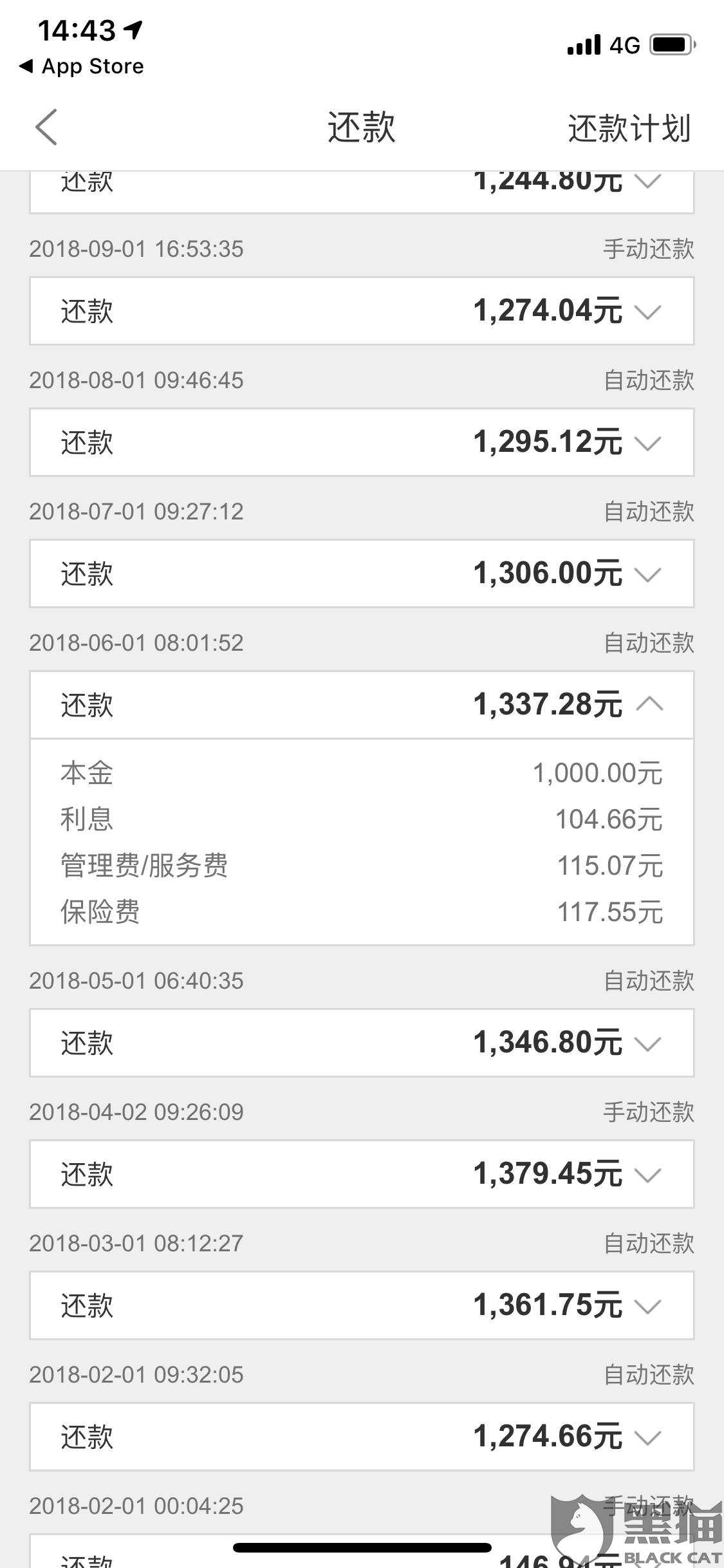The image size is (724, 1568).
Task: Show details for the 1,379.45元 repayment
Action: coord(362,1174)
